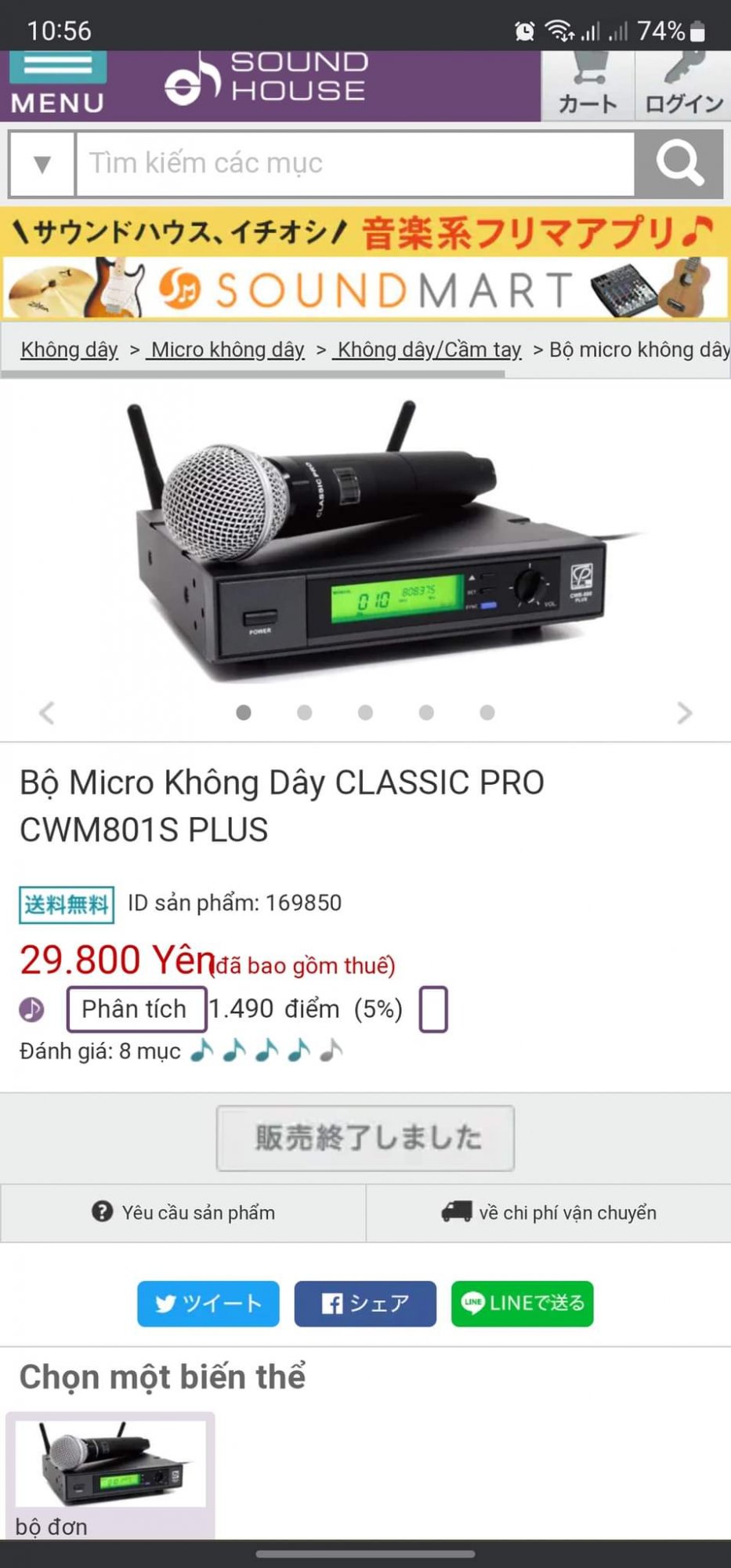
Task: Send product via LINE button
Action: (522, 1303)
